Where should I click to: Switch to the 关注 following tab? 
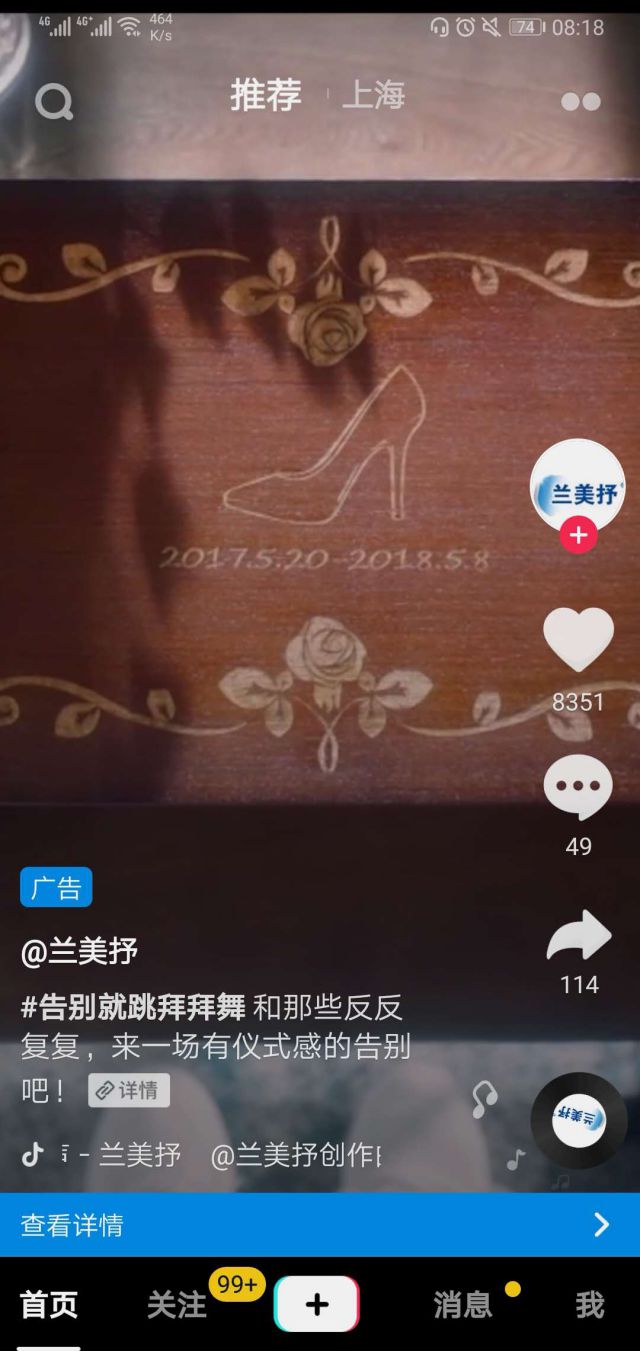click(x=177, y=1304)
